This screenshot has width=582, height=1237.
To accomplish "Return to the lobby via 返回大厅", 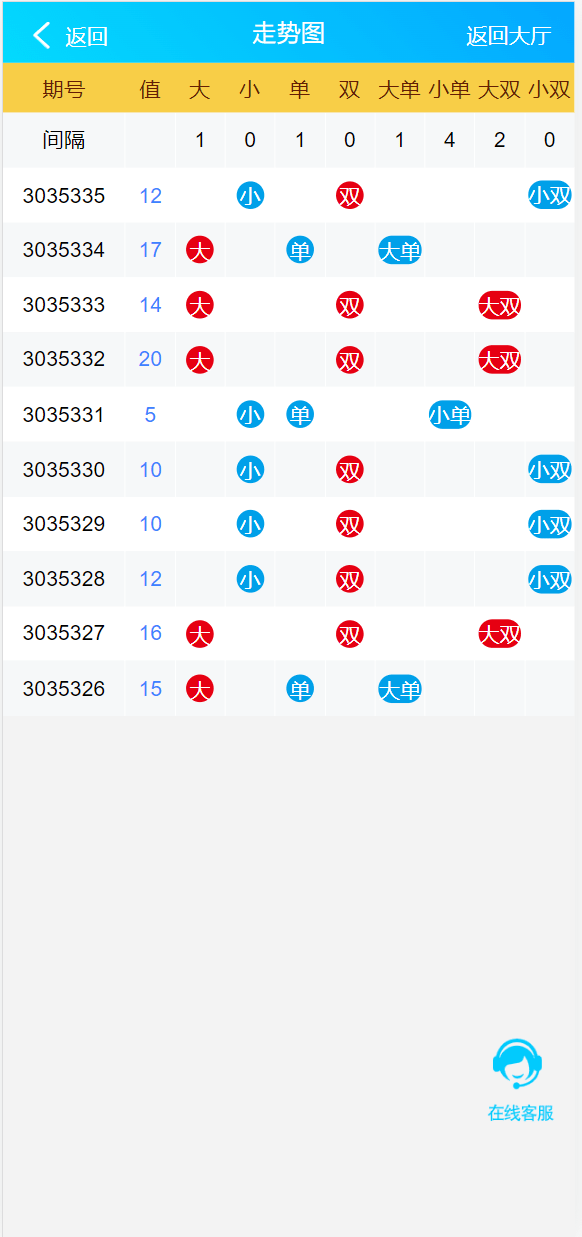I will (x=508, y=36).
